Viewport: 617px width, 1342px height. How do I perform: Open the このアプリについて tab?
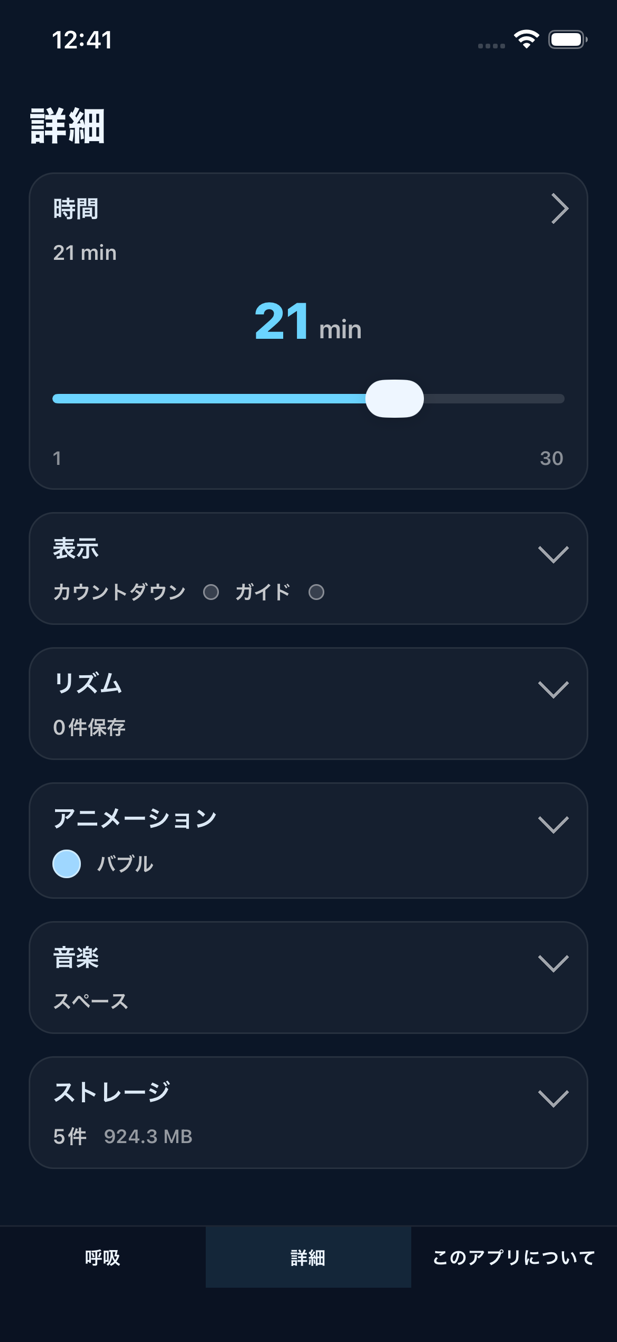[x=513, y=1257]
